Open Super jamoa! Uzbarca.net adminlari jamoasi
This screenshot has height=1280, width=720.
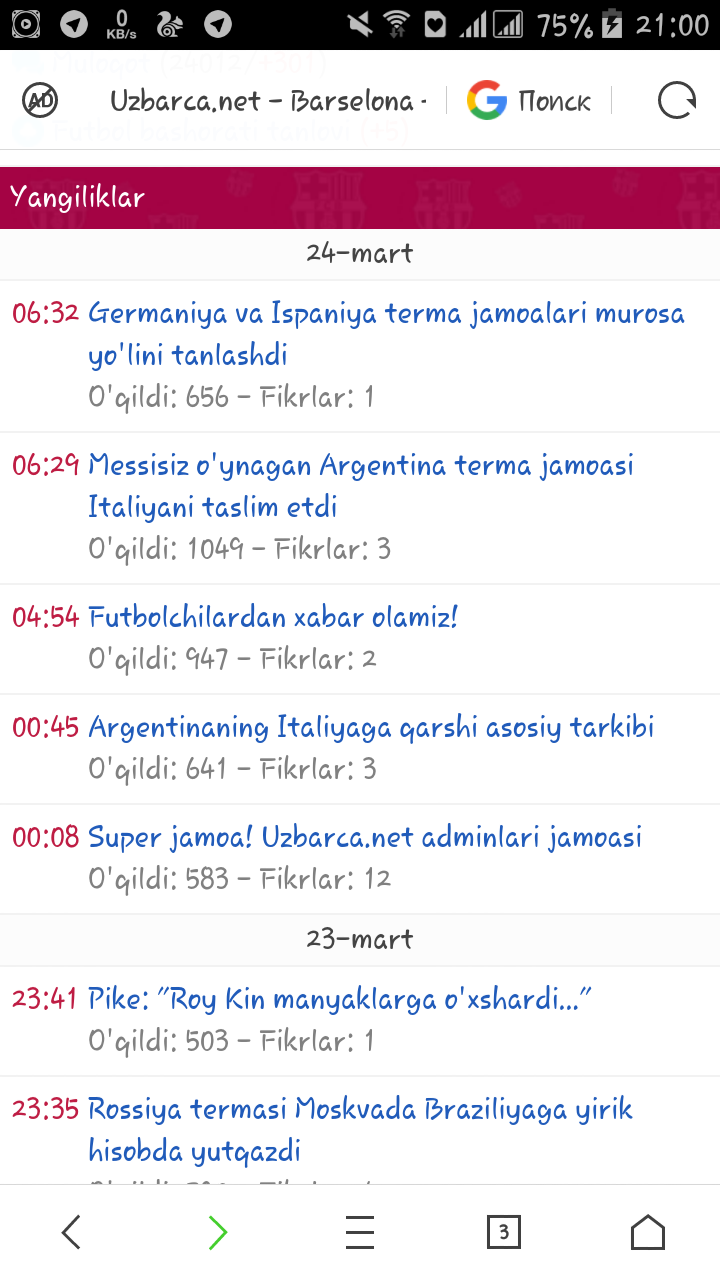click(x=365, y=837)
